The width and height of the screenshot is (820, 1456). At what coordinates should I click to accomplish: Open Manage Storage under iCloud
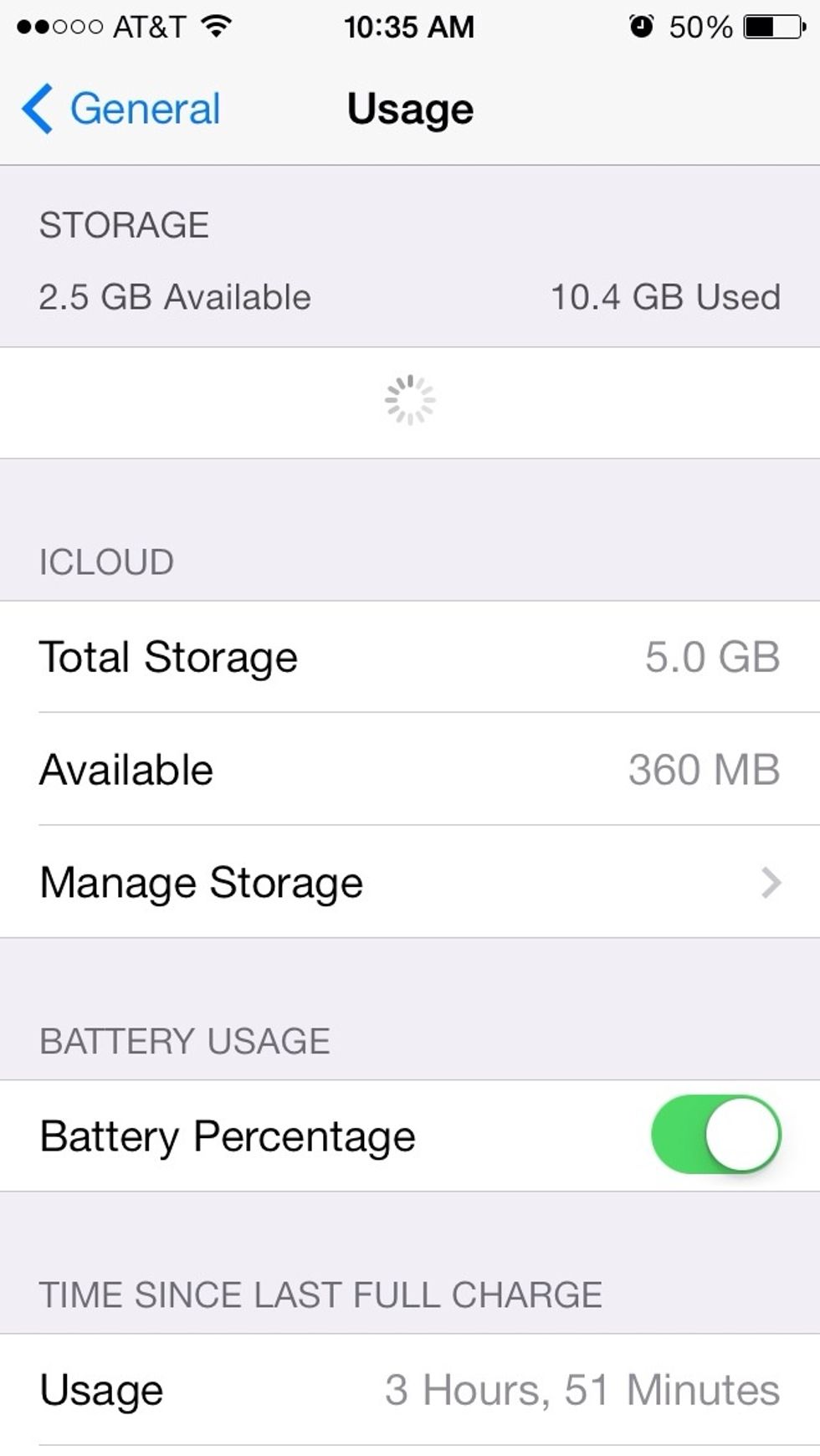point(410,882)
